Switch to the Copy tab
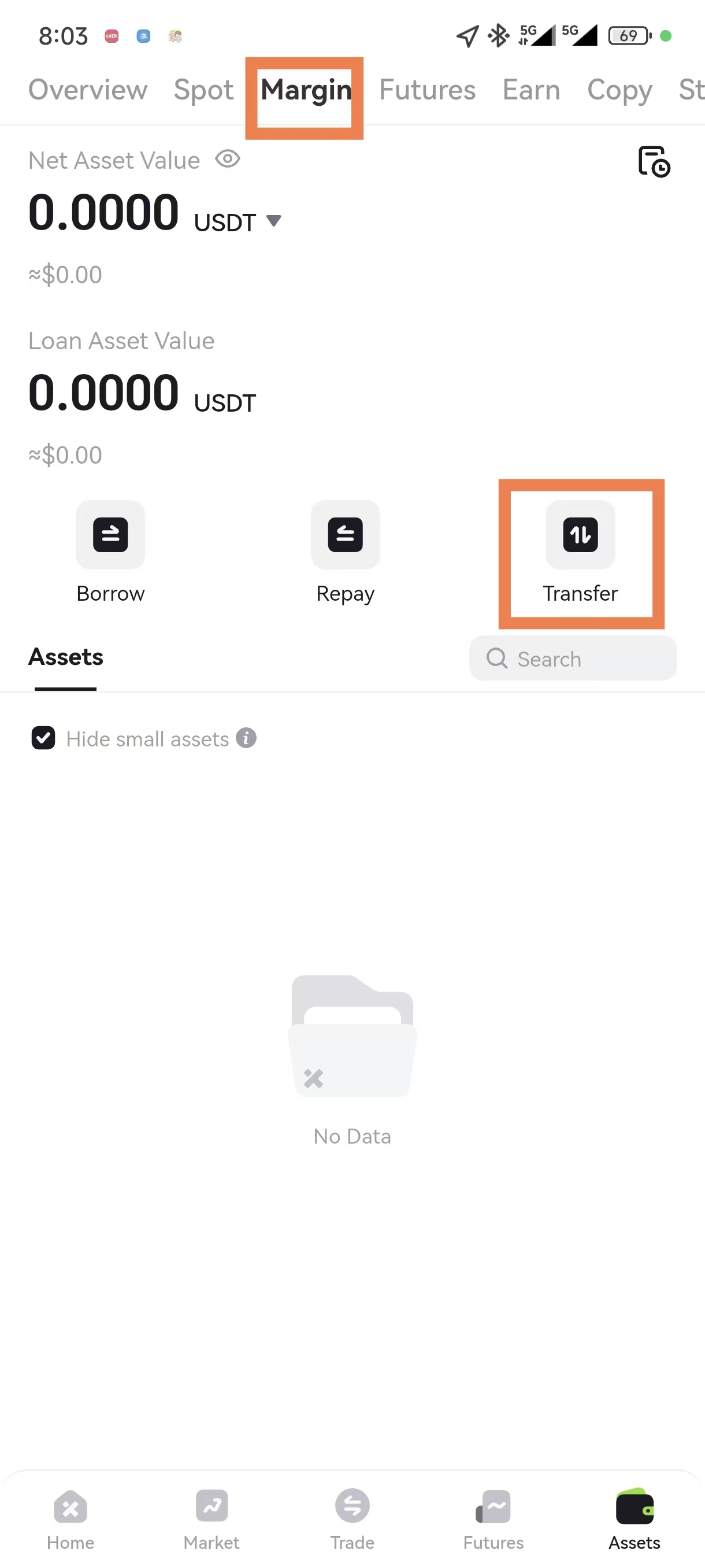The image size is (705, 1568). tap(619, 90)
